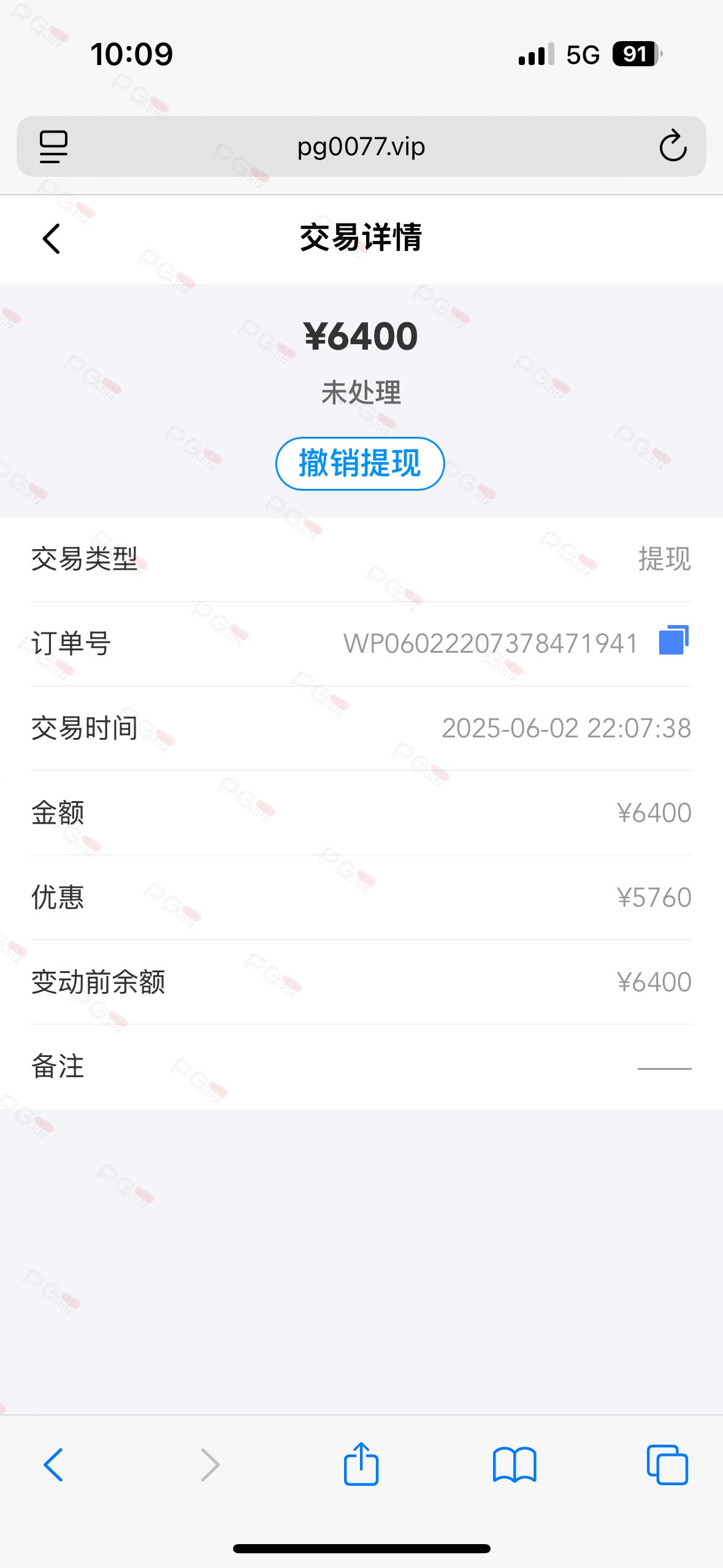
Task: Copy the order number WP0602220737847194​1
Action: coord(673,640)
